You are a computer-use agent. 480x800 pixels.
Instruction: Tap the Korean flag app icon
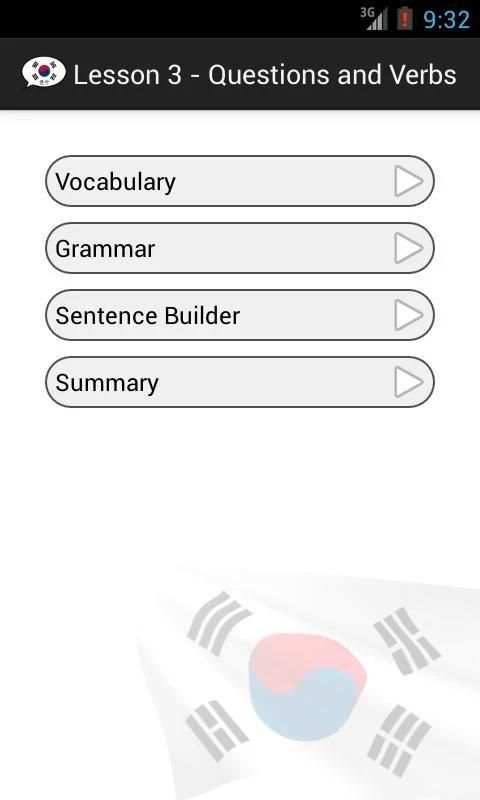44,72
